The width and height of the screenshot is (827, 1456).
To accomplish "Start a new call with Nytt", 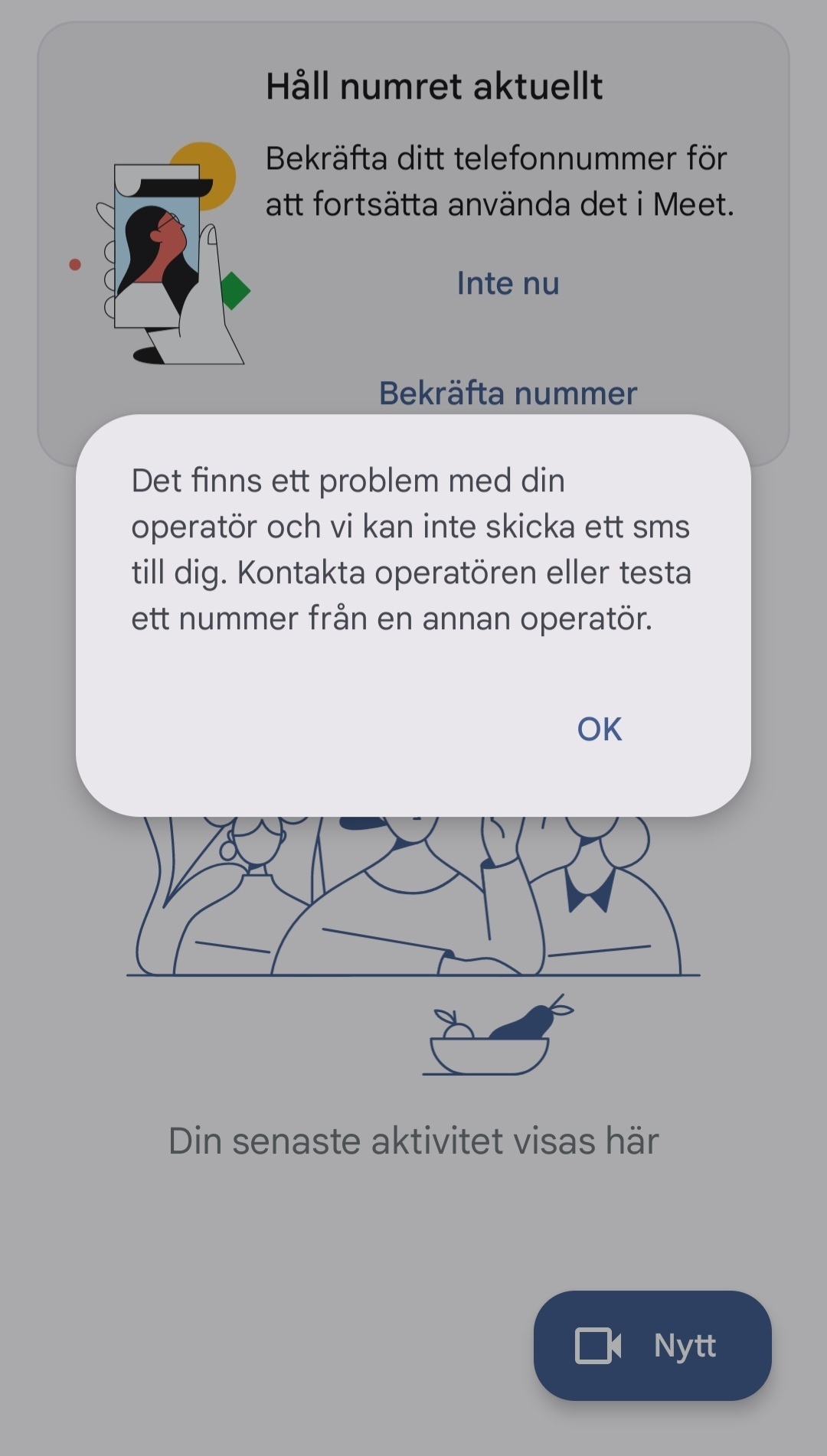I will [x=652, y=1345].
